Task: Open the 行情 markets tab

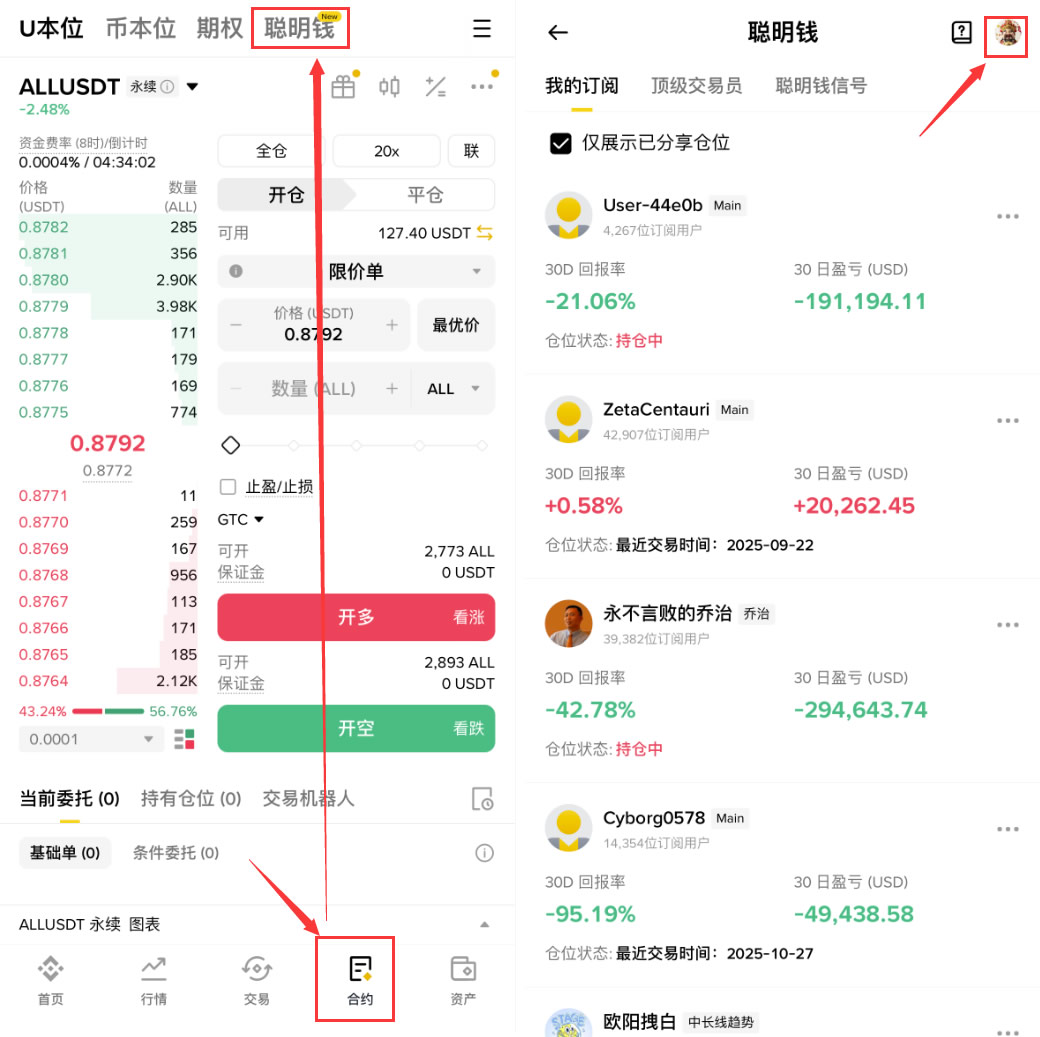Action: (x=153, y=979)
